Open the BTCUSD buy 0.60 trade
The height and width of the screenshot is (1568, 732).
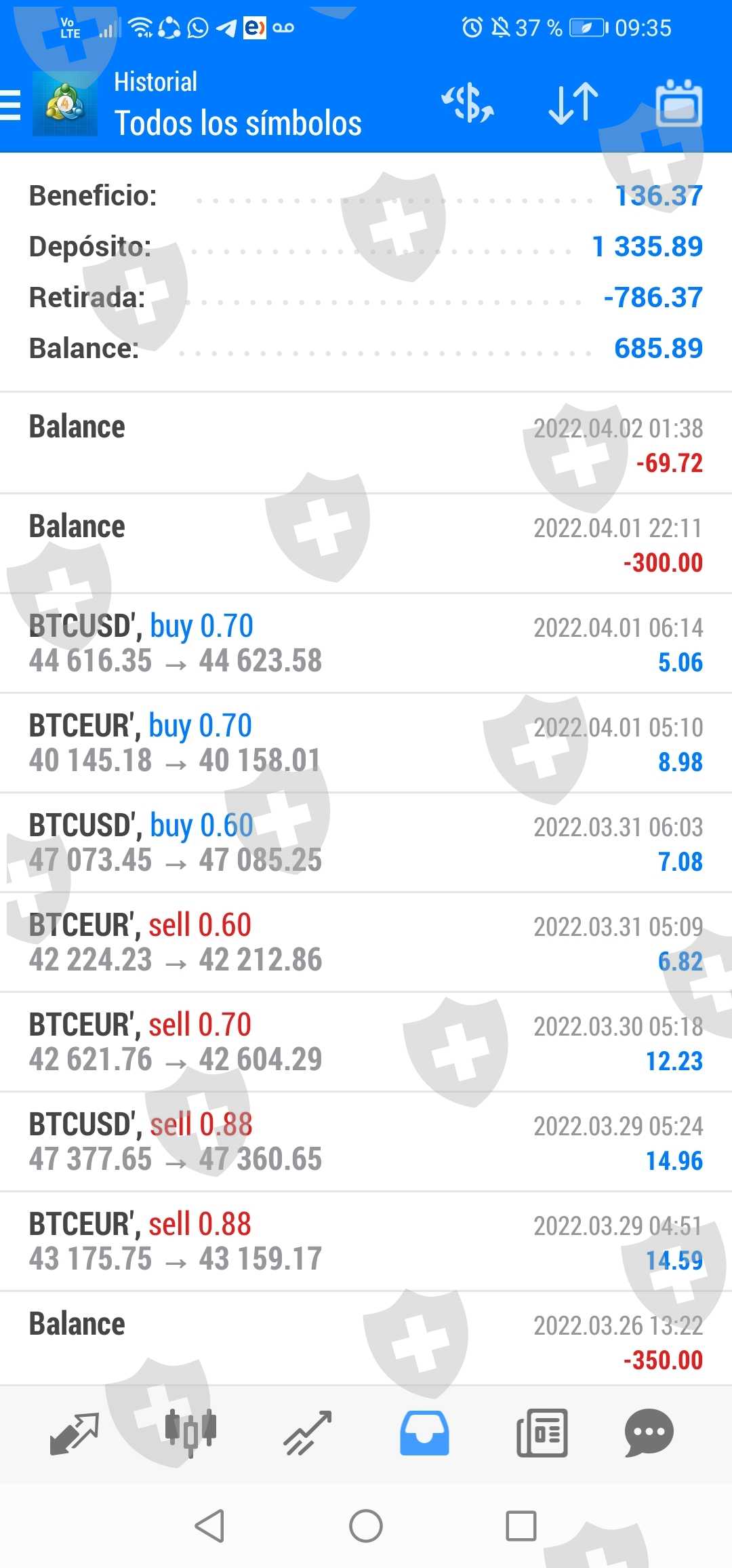tap(366, 842)
